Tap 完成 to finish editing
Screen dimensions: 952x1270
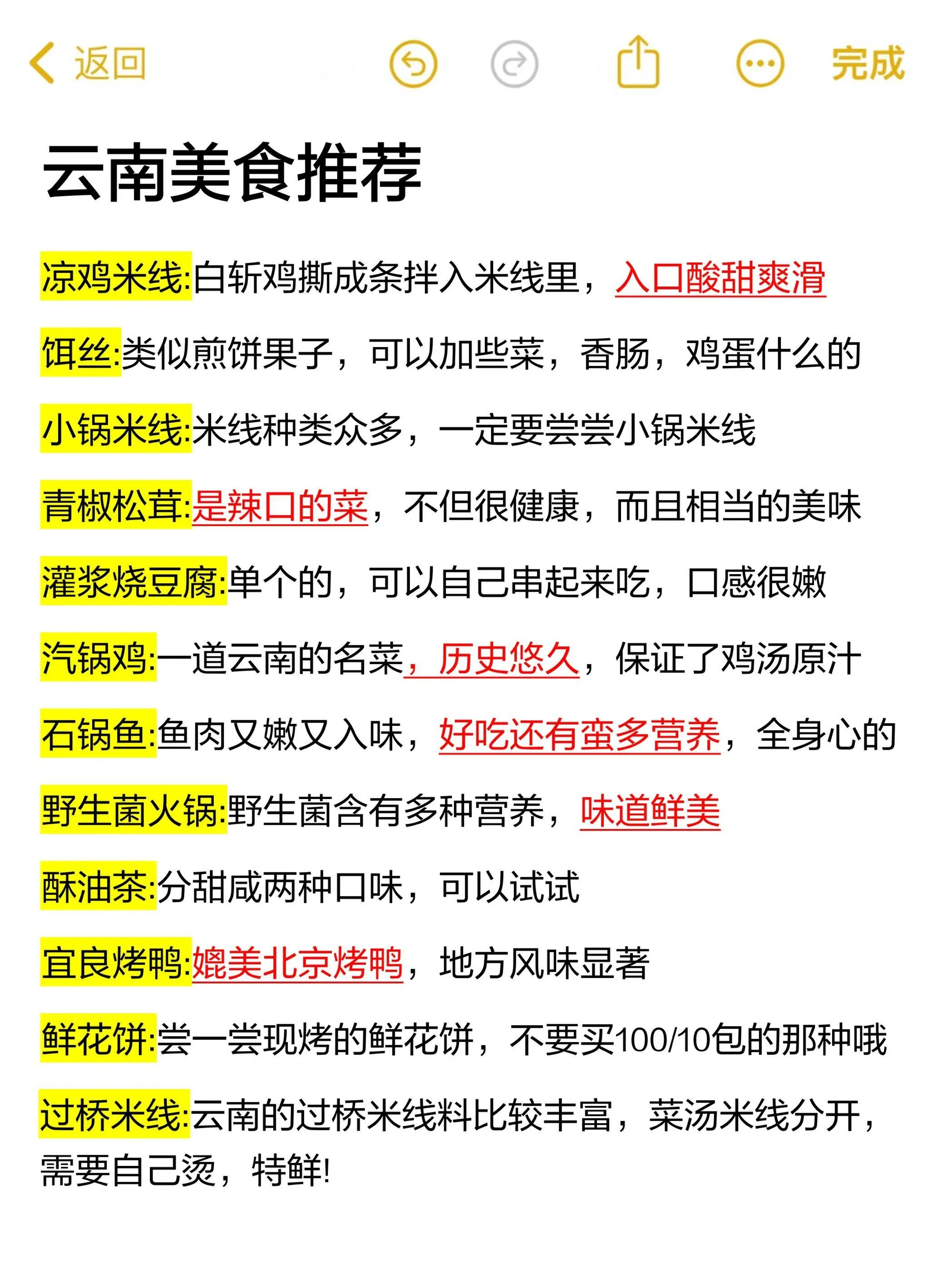tap(868, 63)
